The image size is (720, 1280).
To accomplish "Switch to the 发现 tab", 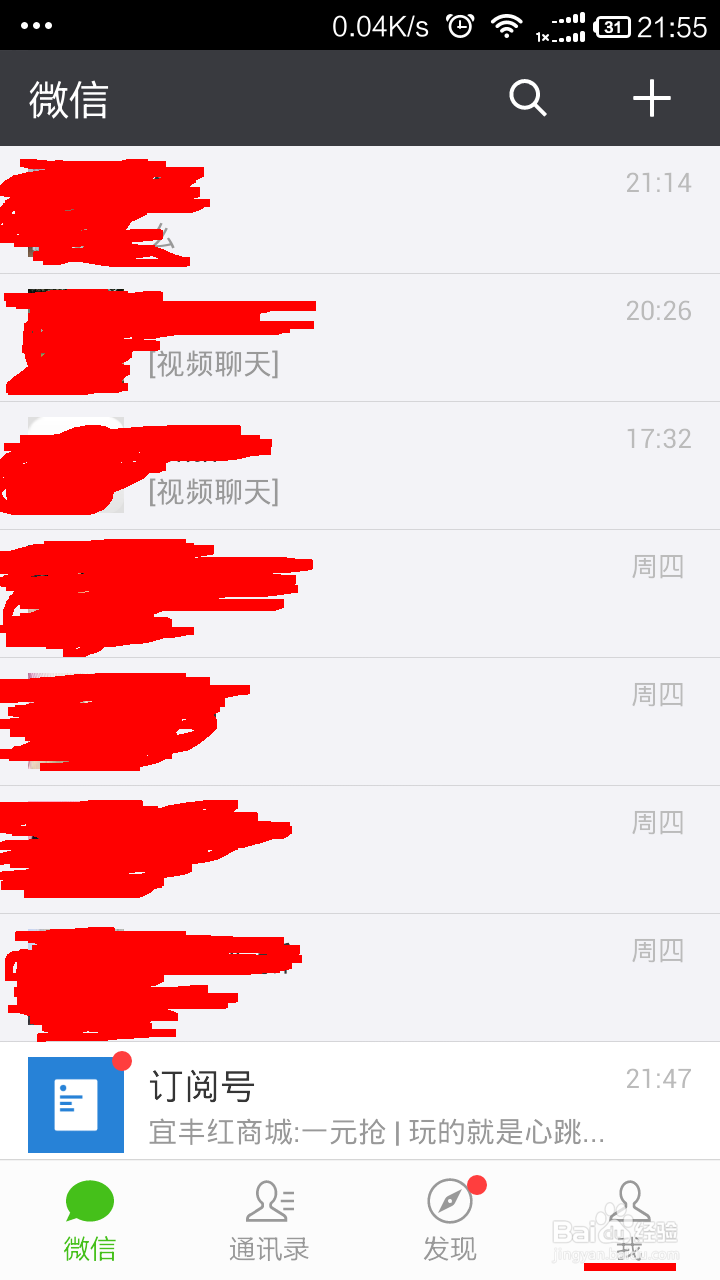I will click(449, 1220).
